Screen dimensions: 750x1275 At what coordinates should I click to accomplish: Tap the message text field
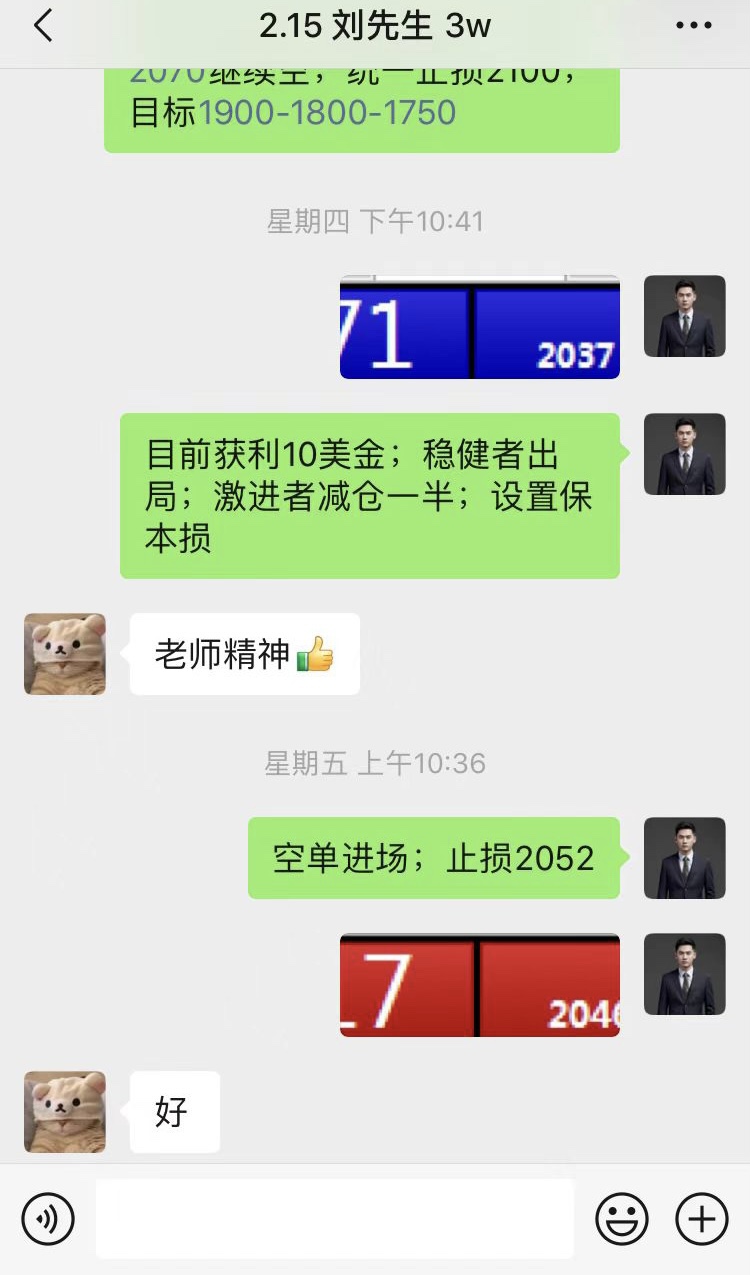pos(334,1218)
